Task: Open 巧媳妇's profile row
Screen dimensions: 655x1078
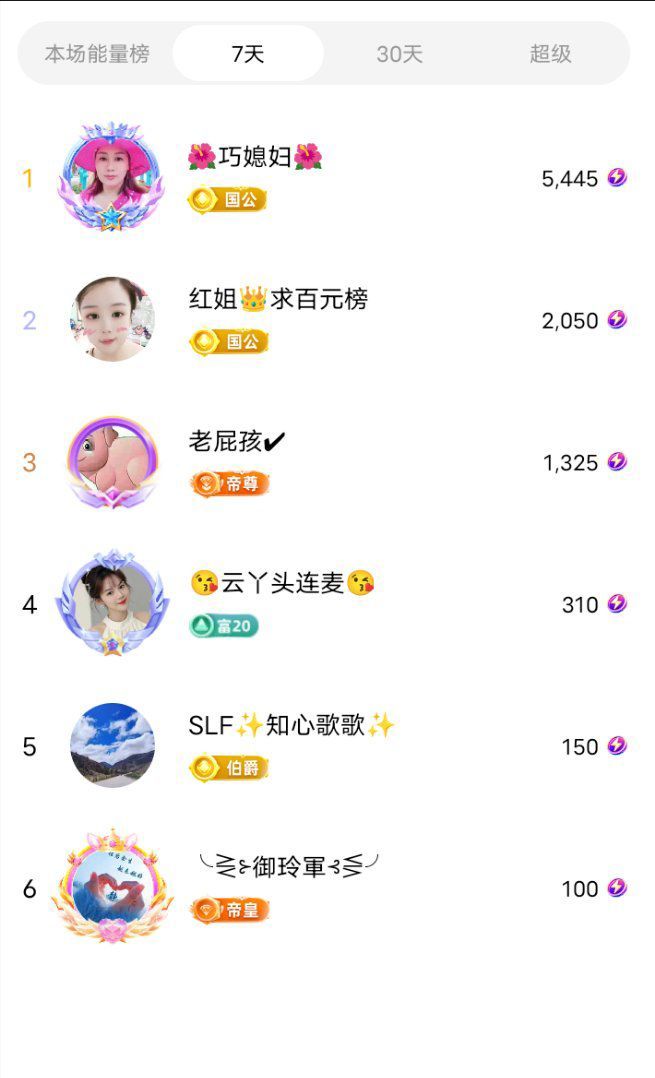Action: point(255,157)
